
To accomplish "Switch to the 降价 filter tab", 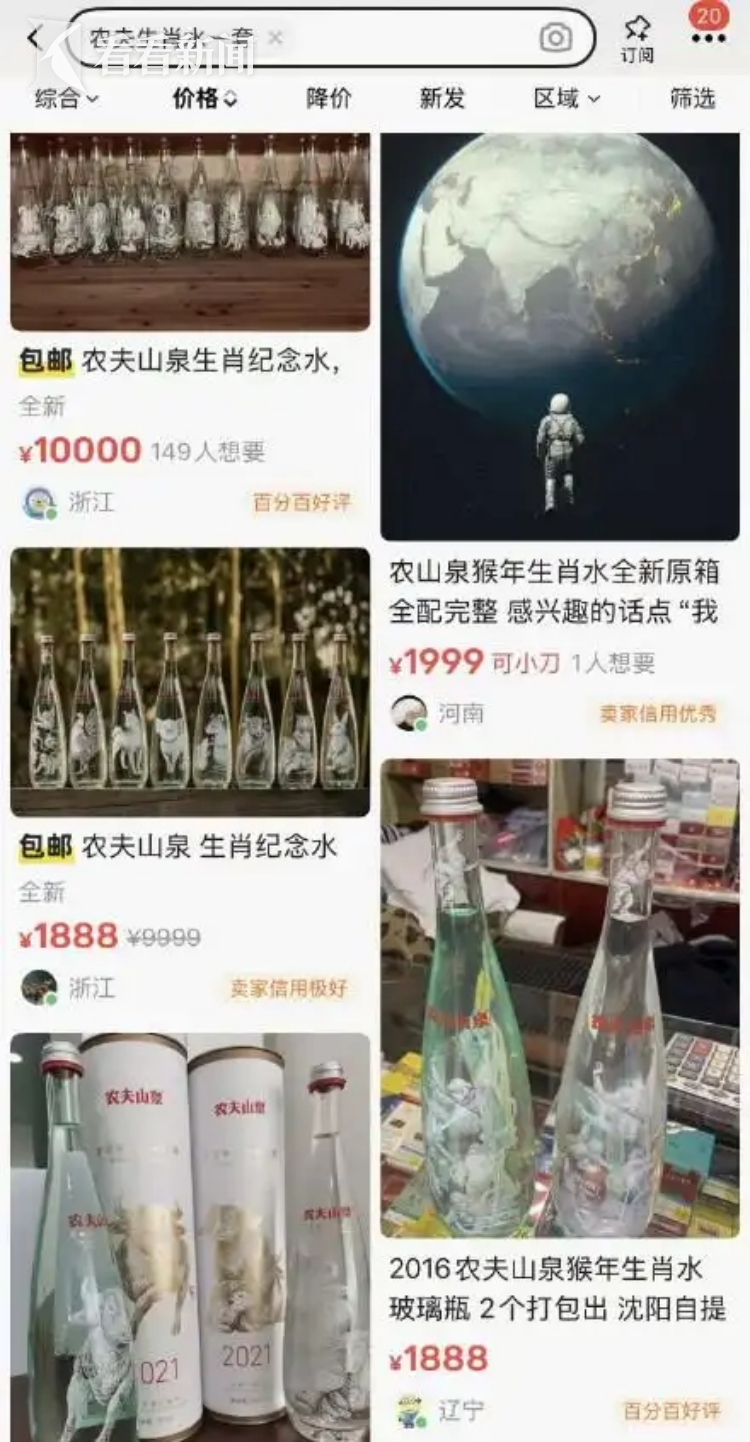I will (x=328, y=98).
